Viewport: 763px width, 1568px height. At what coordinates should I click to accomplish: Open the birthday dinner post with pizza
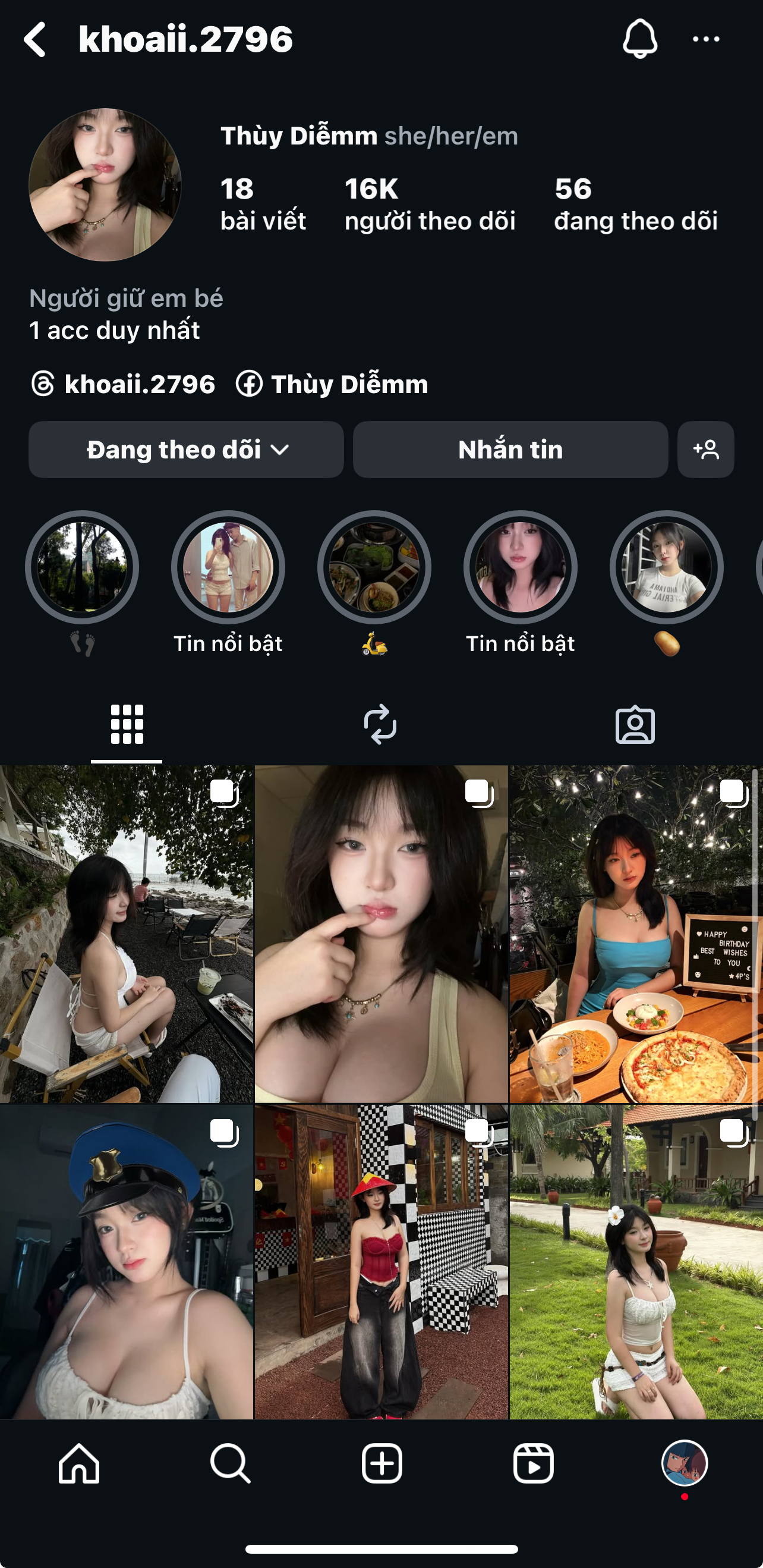coord(635,934)
